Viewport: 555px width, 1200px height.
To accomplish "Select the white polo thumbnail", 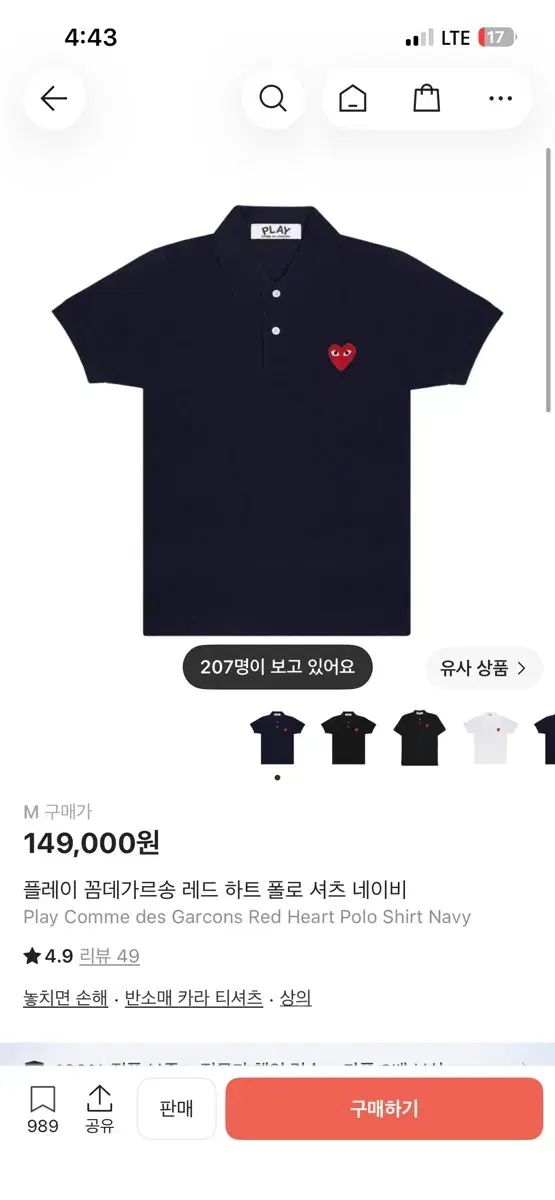I will (x=491, y=739).
